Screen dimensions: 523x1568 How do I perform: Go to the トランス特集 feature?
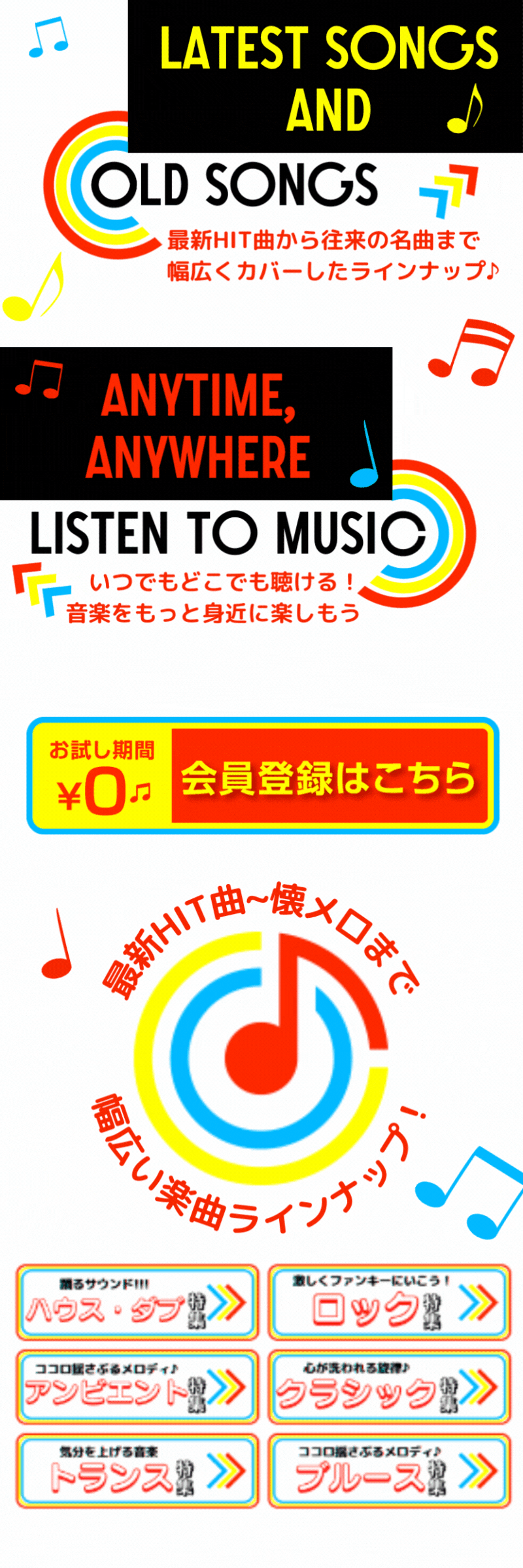click(137, 1471)
